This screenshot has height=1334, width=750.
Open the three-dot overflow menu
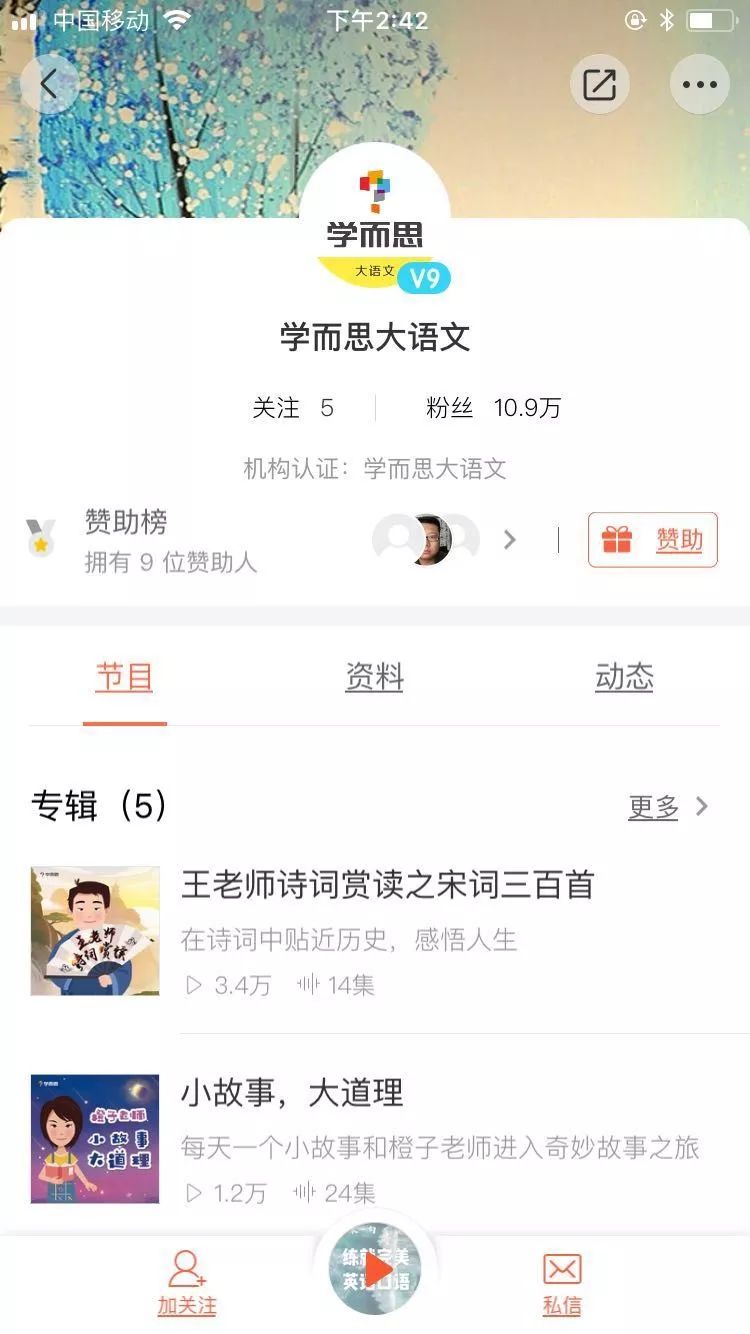pyautogui.click(x=699, y=84)
